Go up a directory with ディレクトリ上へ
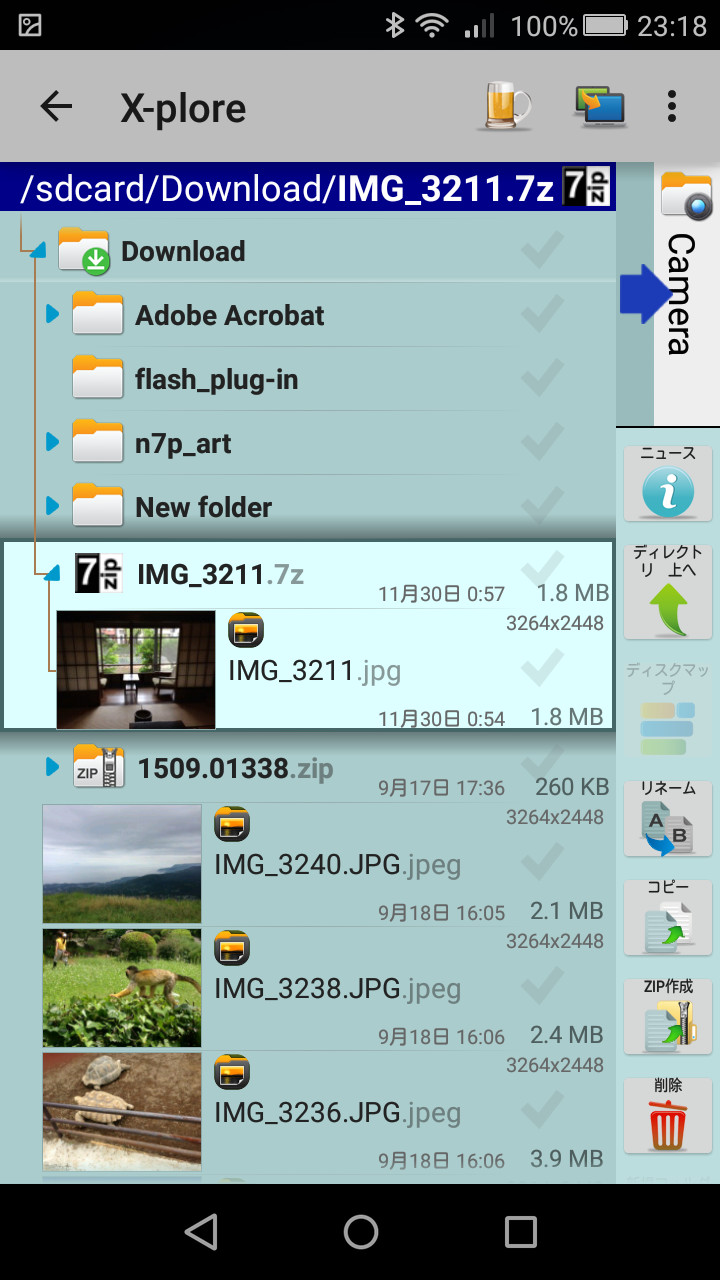 coord(668,592)
